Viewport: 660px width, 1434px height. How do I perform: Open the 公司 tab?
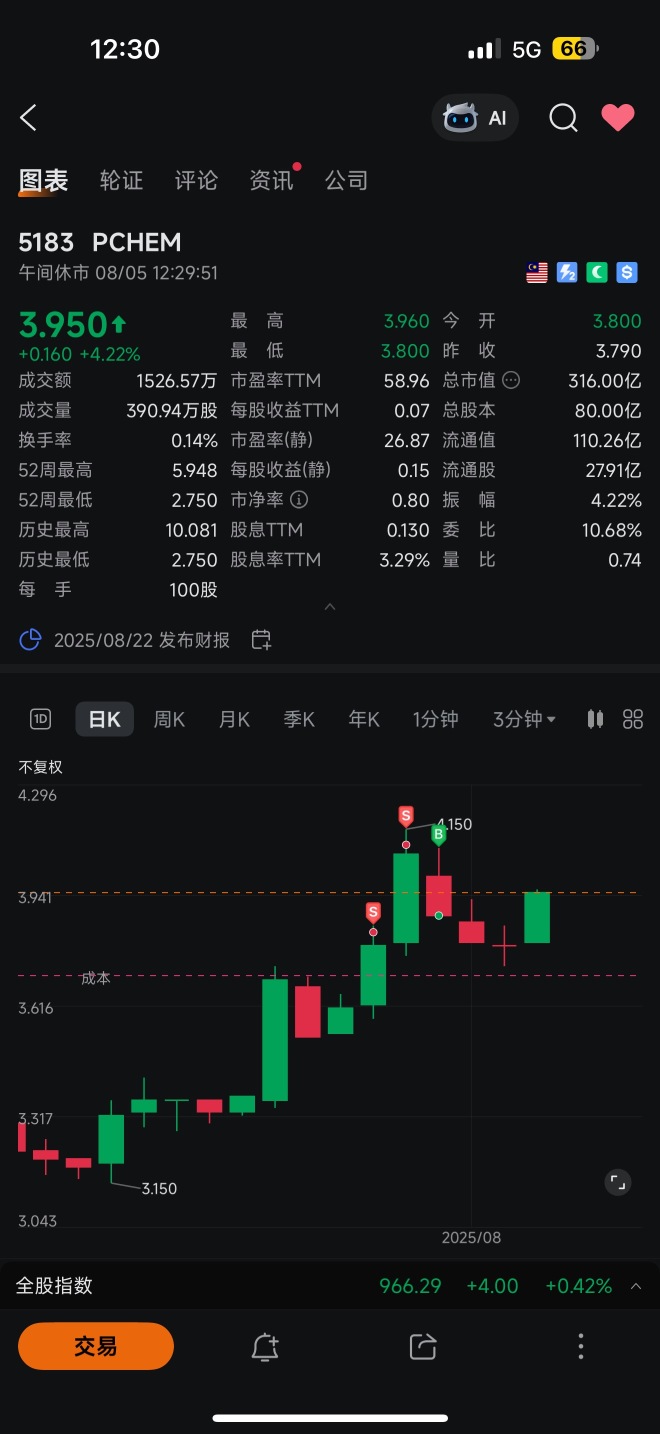click(x=346, y=181)
